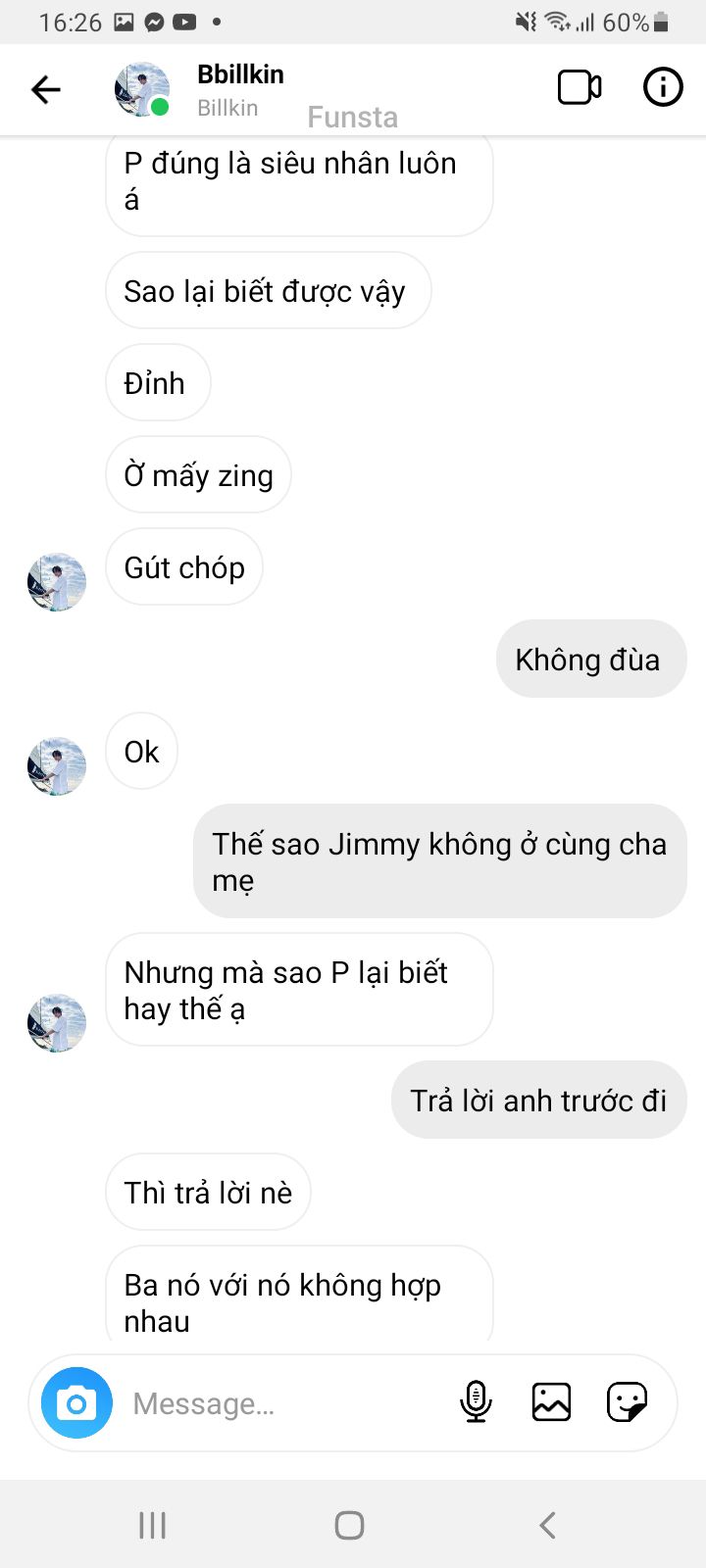Tap the Android home button

point(350,1525)
